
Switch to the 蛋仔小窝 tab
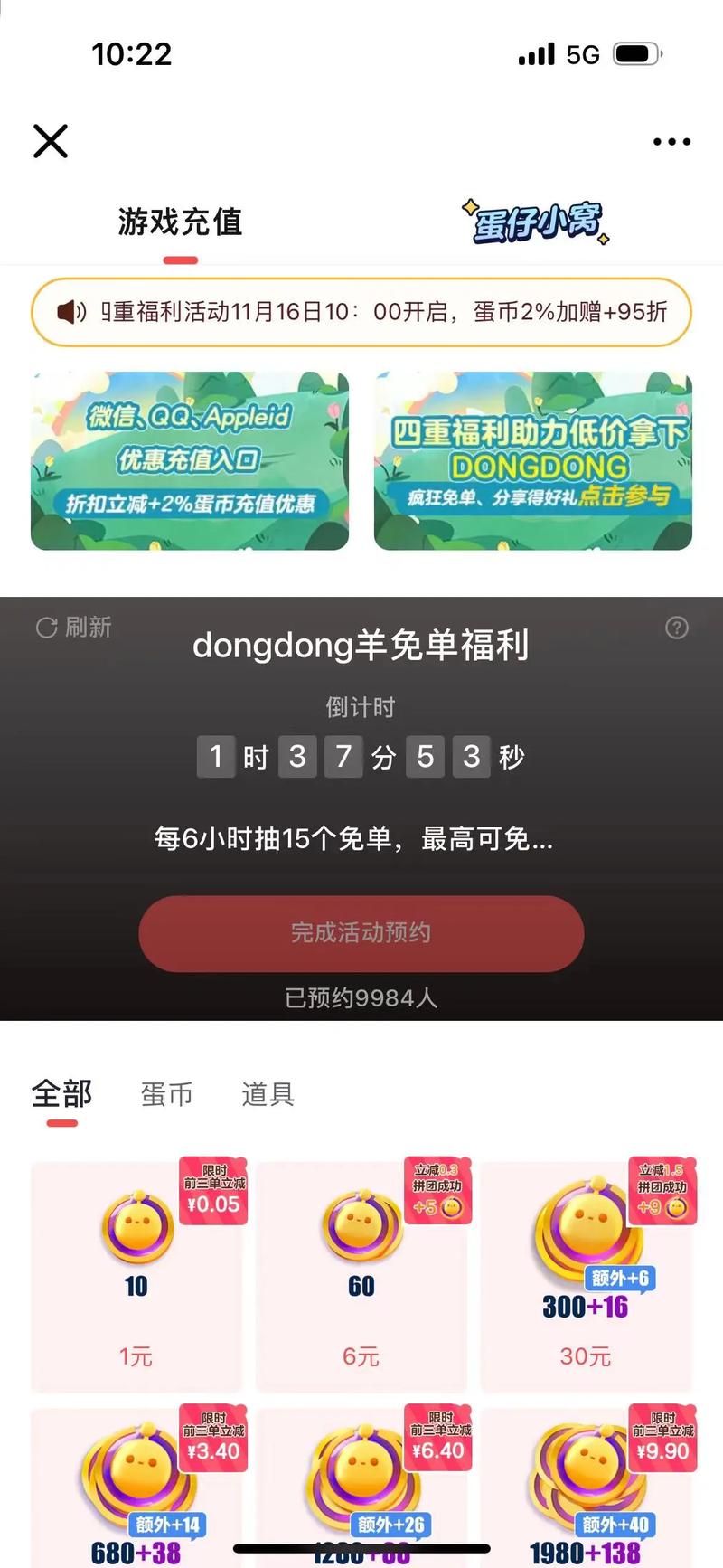pos(538,222)
